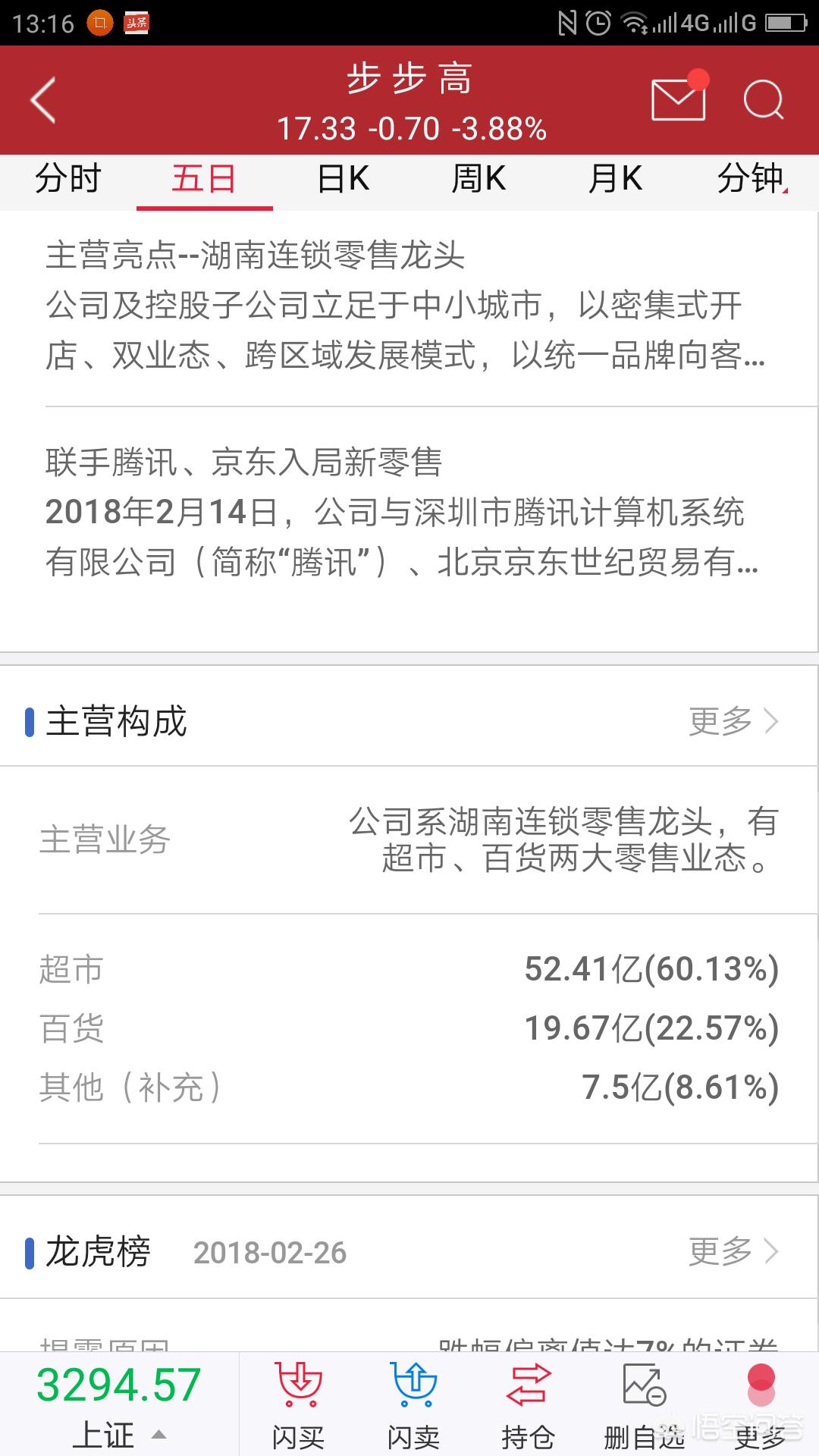Image resolution: width=819 pixels, height=1456 pixels.
Task: Open the 周K chart tab
Action: (479, 179)
